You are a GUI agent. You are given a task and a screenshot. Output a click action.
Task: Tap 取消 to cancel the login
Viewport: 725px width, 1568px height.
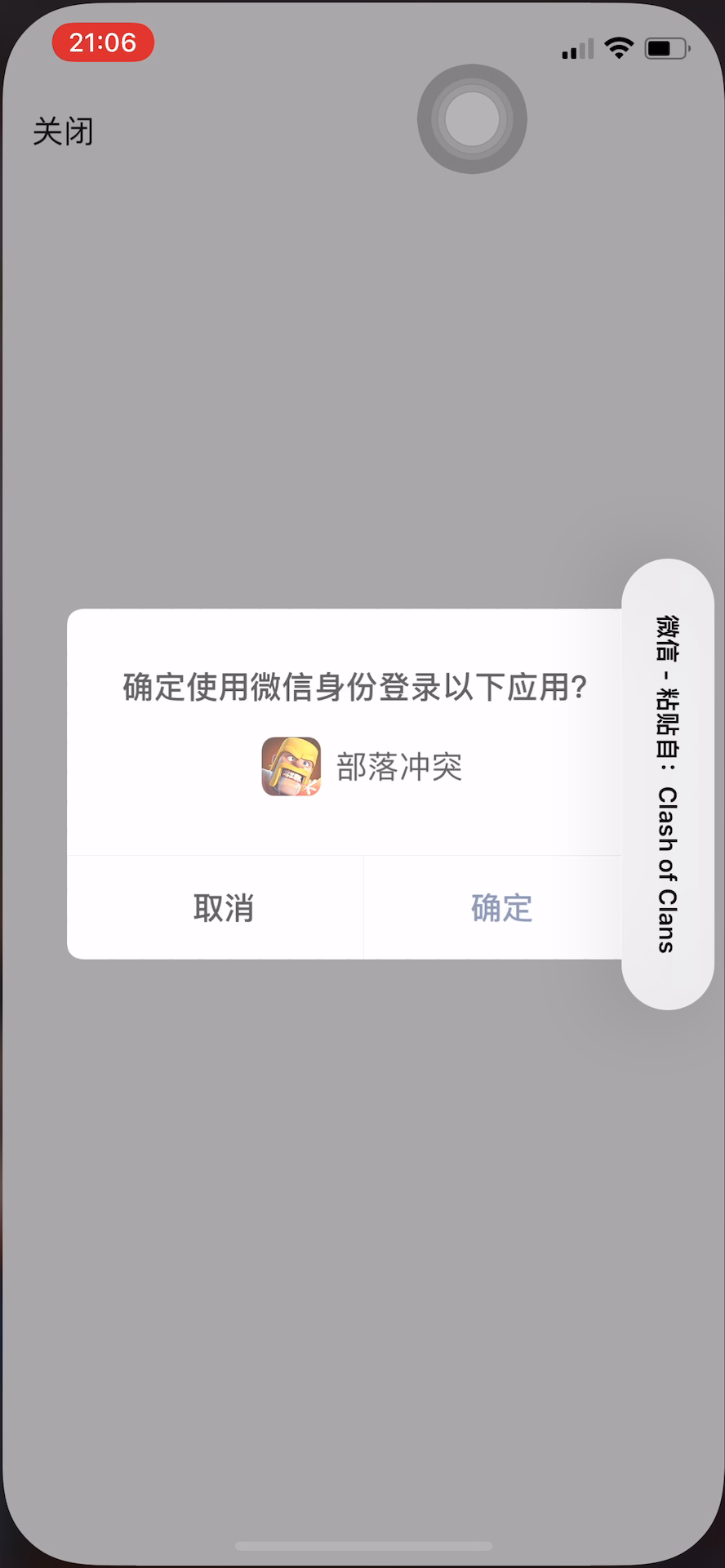point(223,908)
